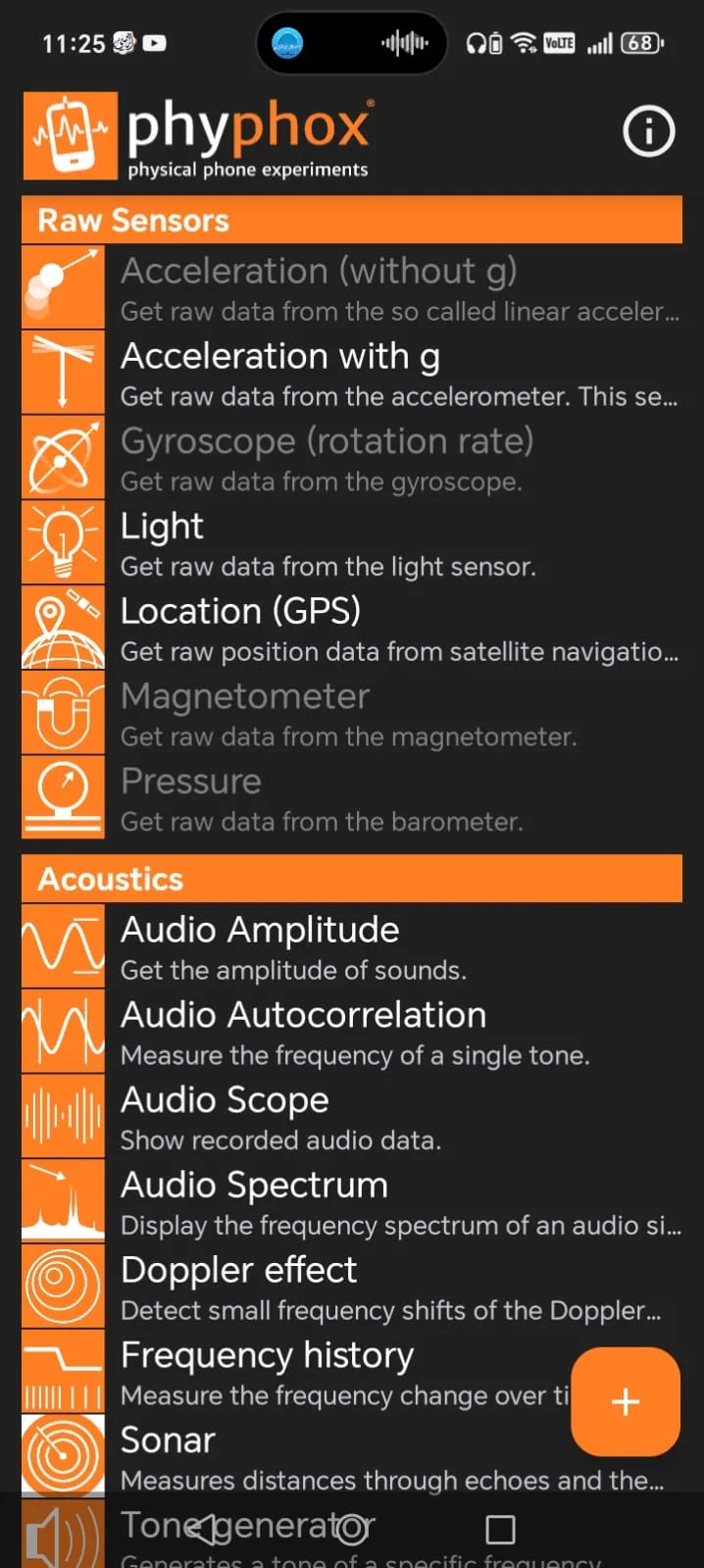704x1568 pixels.
Task: Add a new experiment with plus button
Action: [x=626, y=1401]
